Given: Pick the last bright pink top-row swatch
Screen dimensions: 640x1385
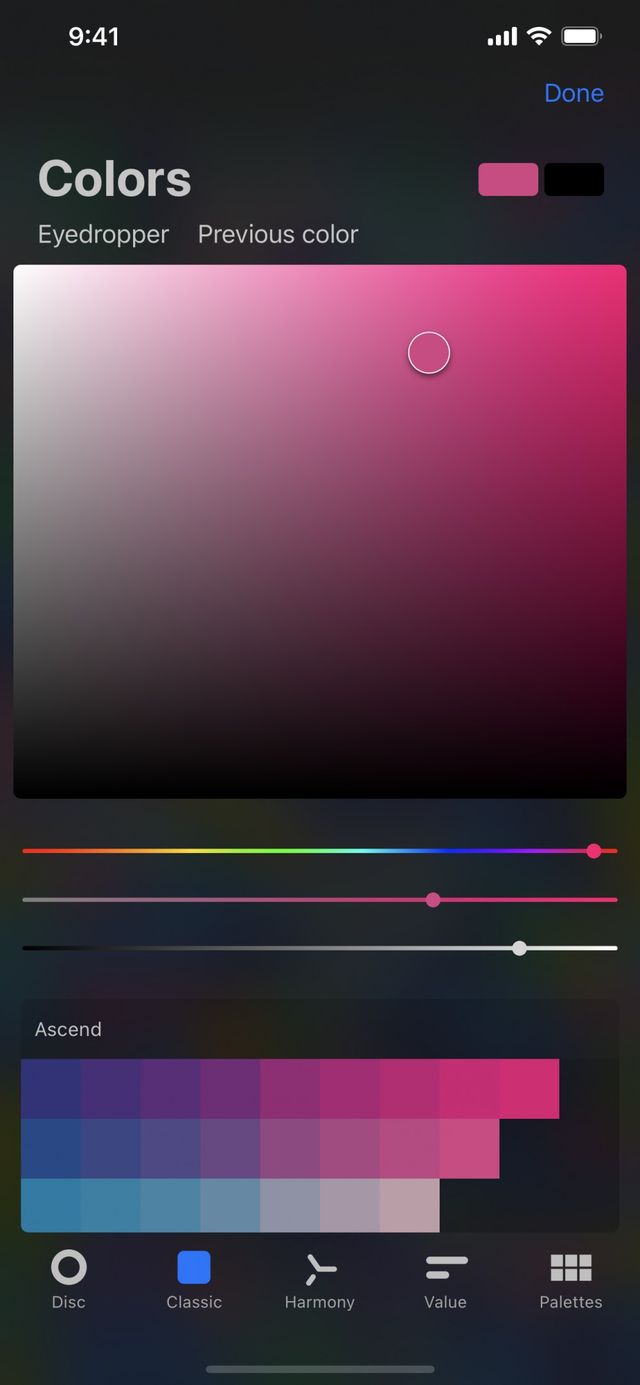Looking at the screenshot, I should coord(529,1089).
